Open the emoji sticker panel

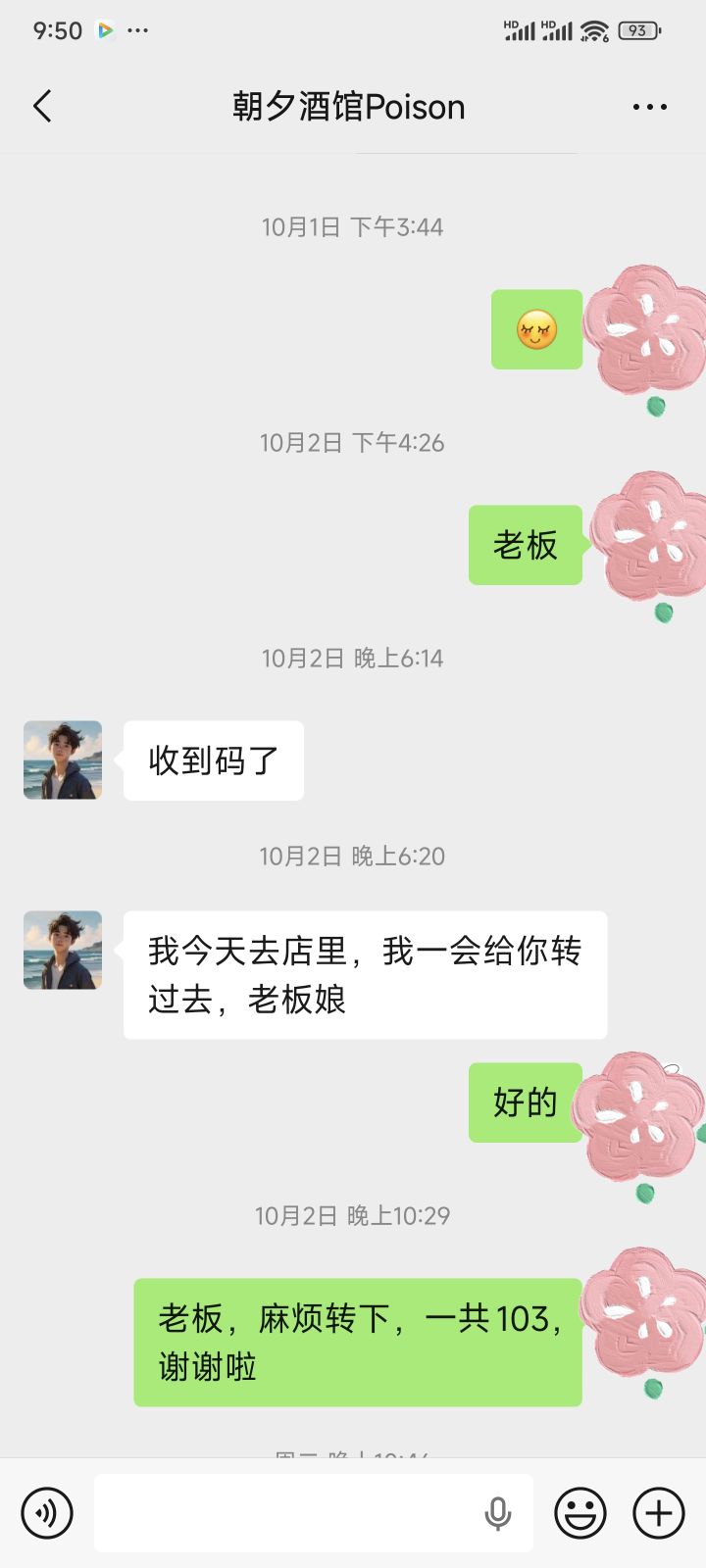[580, 1513]
